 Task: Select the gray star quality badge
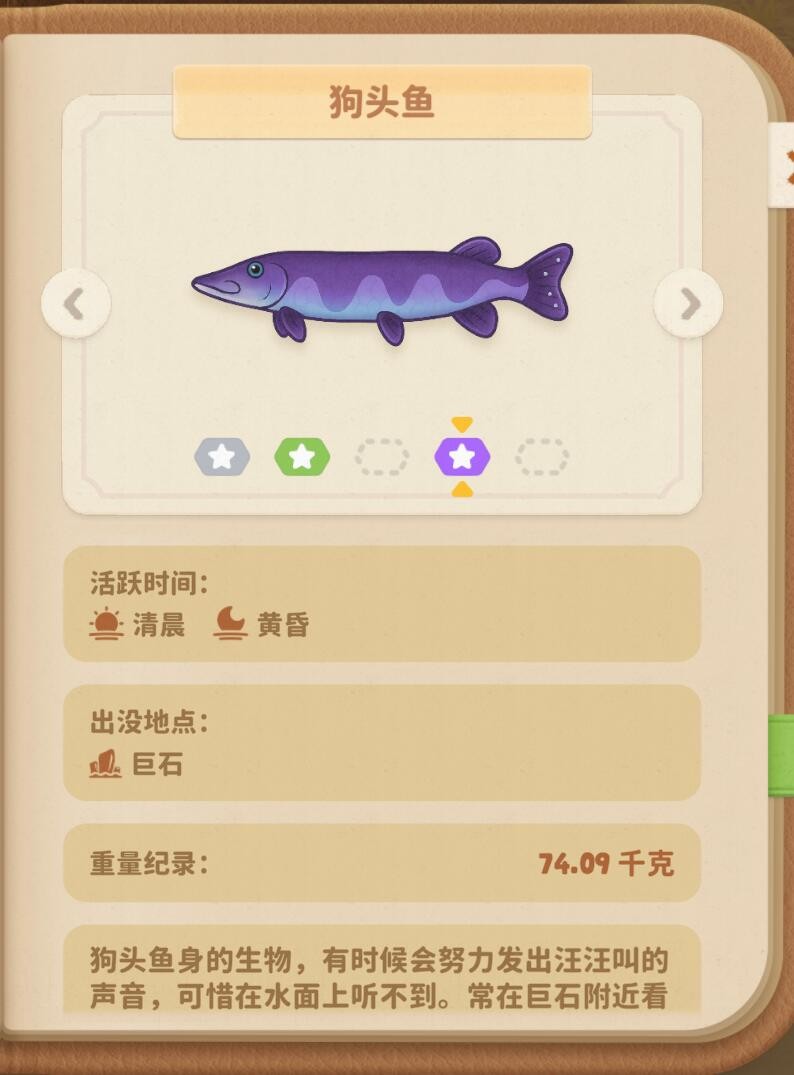[x=222, y=457]
